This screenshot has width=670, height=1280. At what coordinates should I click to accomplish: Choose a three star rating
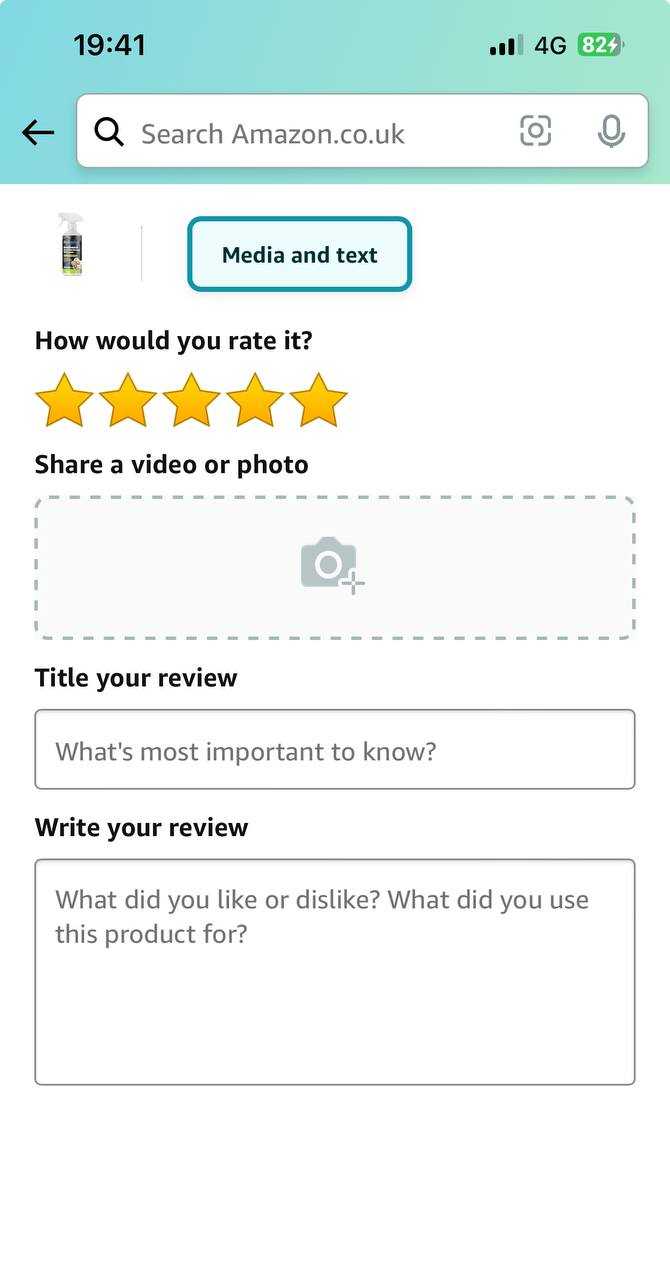(x=192, y=401)
